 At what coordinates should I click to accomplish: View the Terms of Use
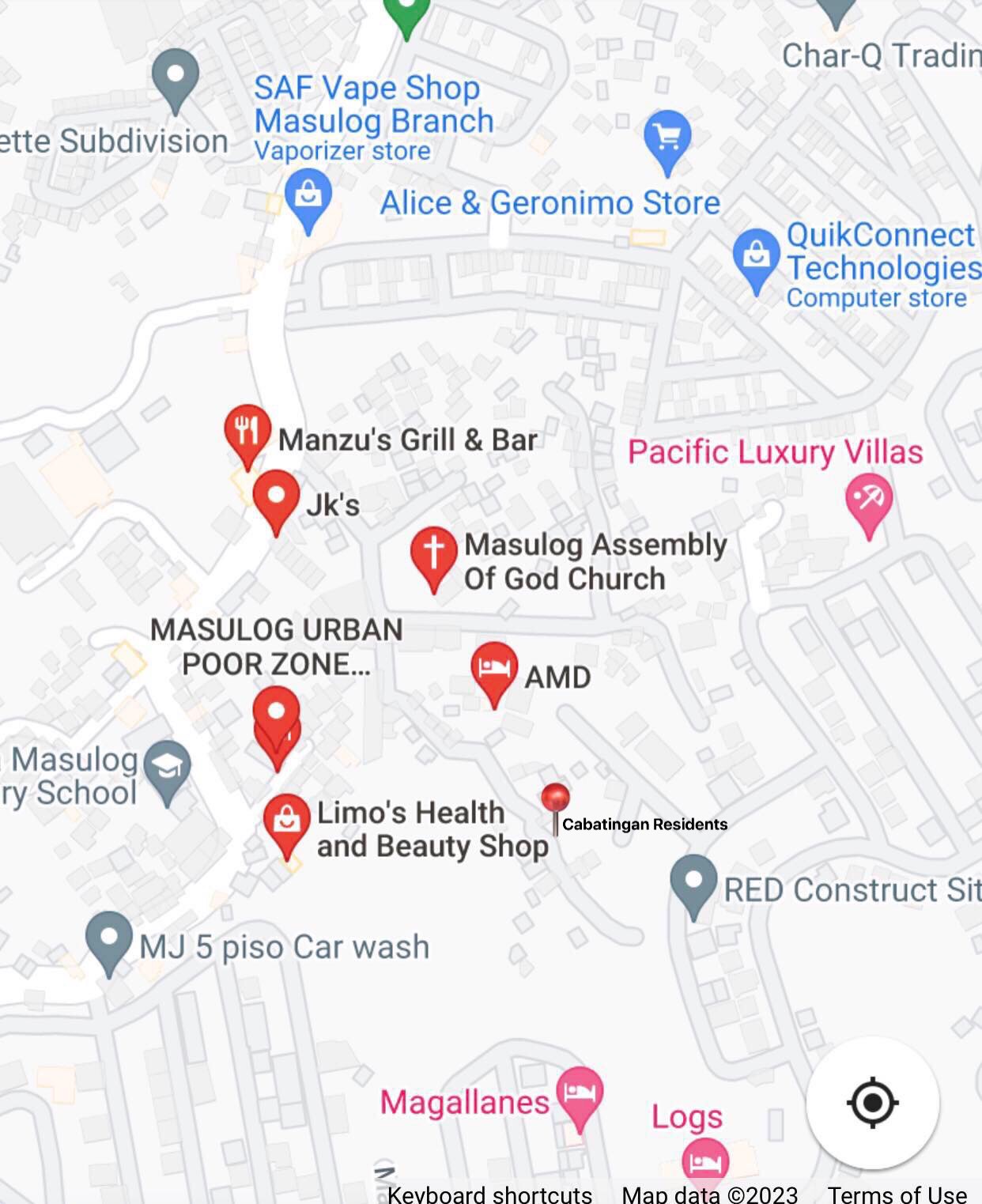coord(897,1193)
